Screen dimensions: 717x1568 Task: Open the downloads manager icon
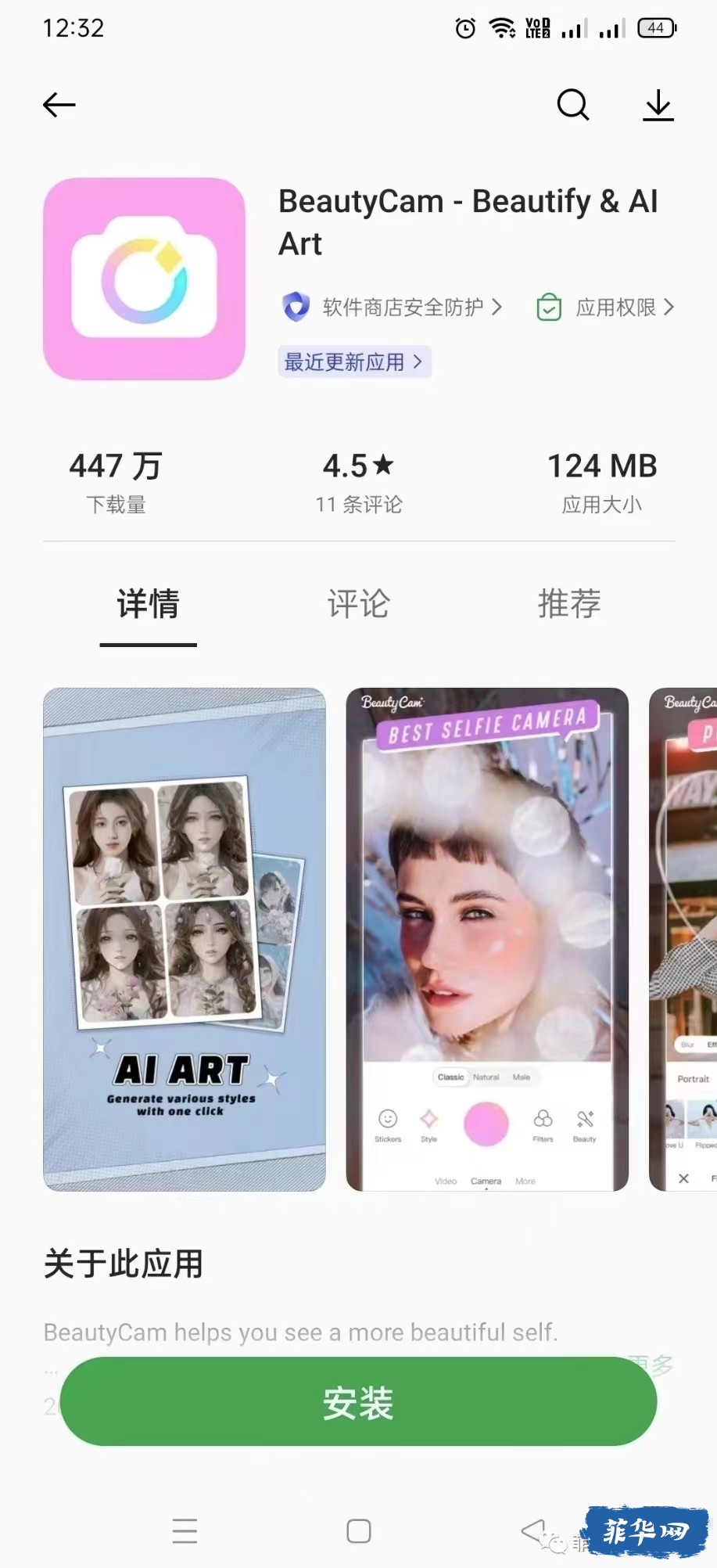[658, 105]
